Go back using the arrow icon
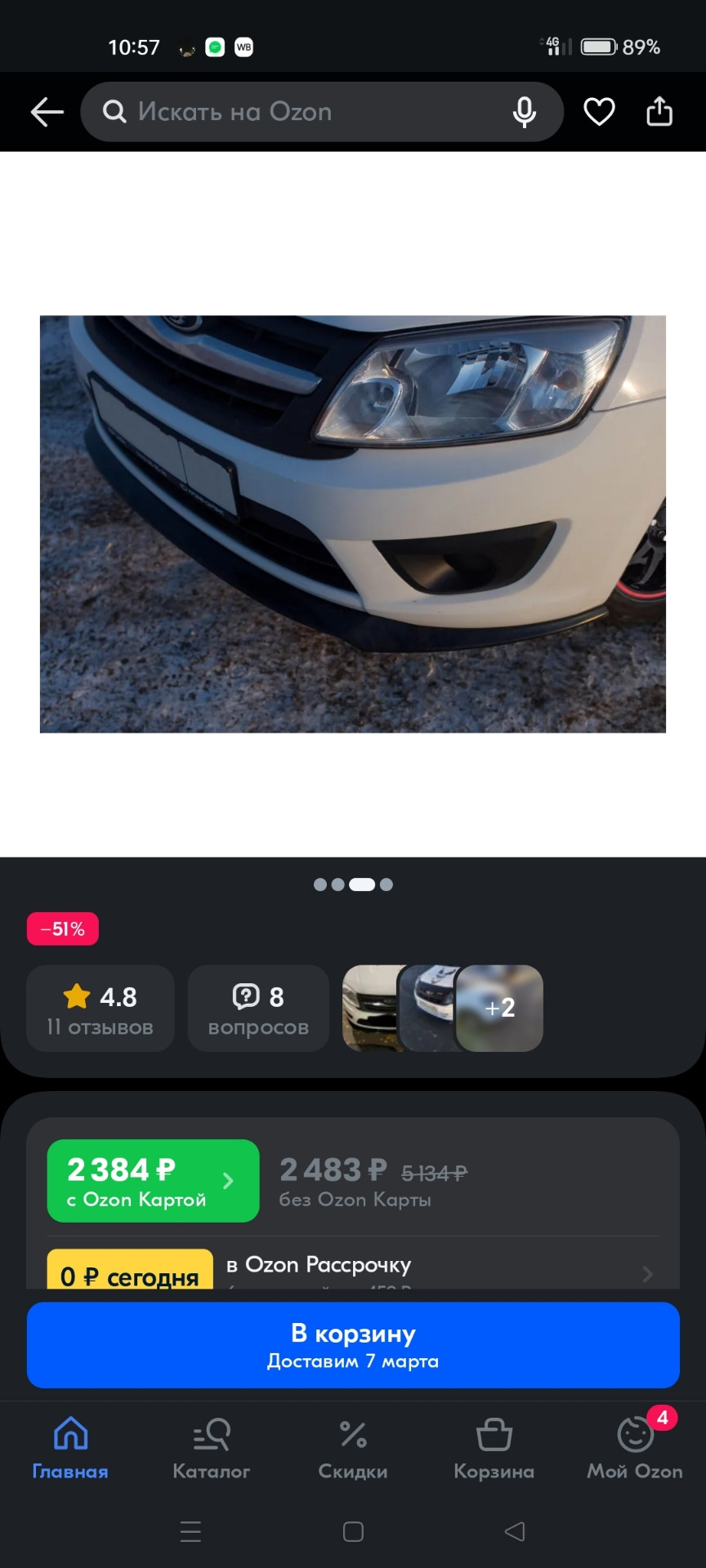The width and height of the screenshot is (706, 1568). click(x=47, y=112)
